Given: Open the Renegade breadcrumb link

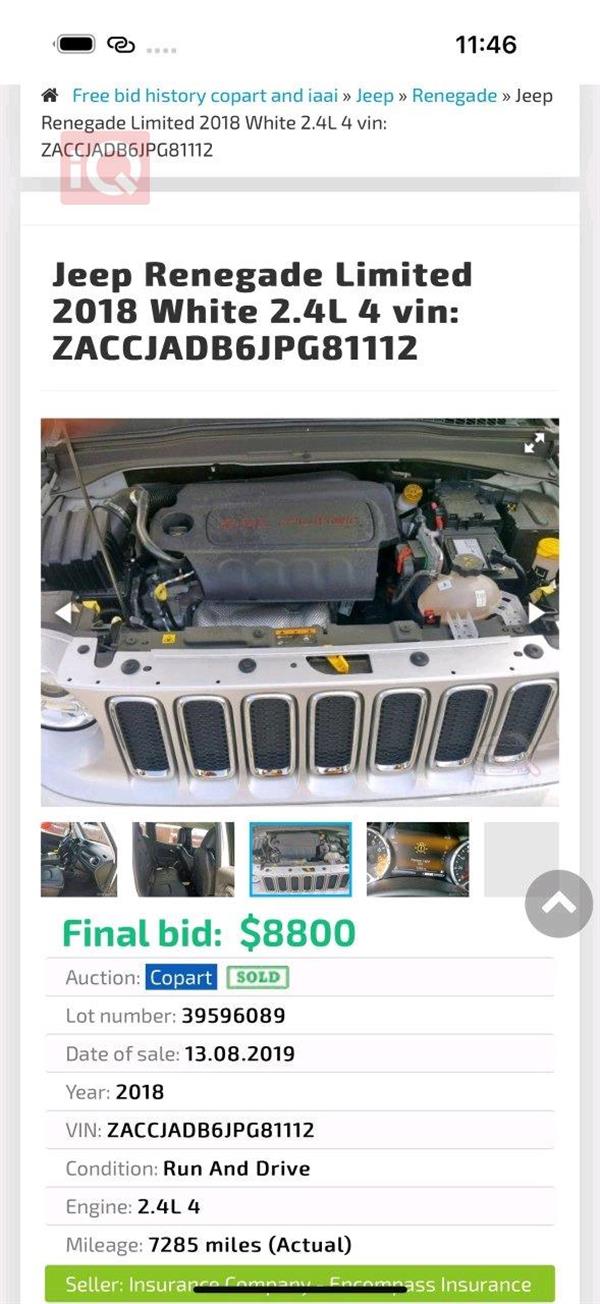Looking at the screenshot, I should [x=454, y=96].
